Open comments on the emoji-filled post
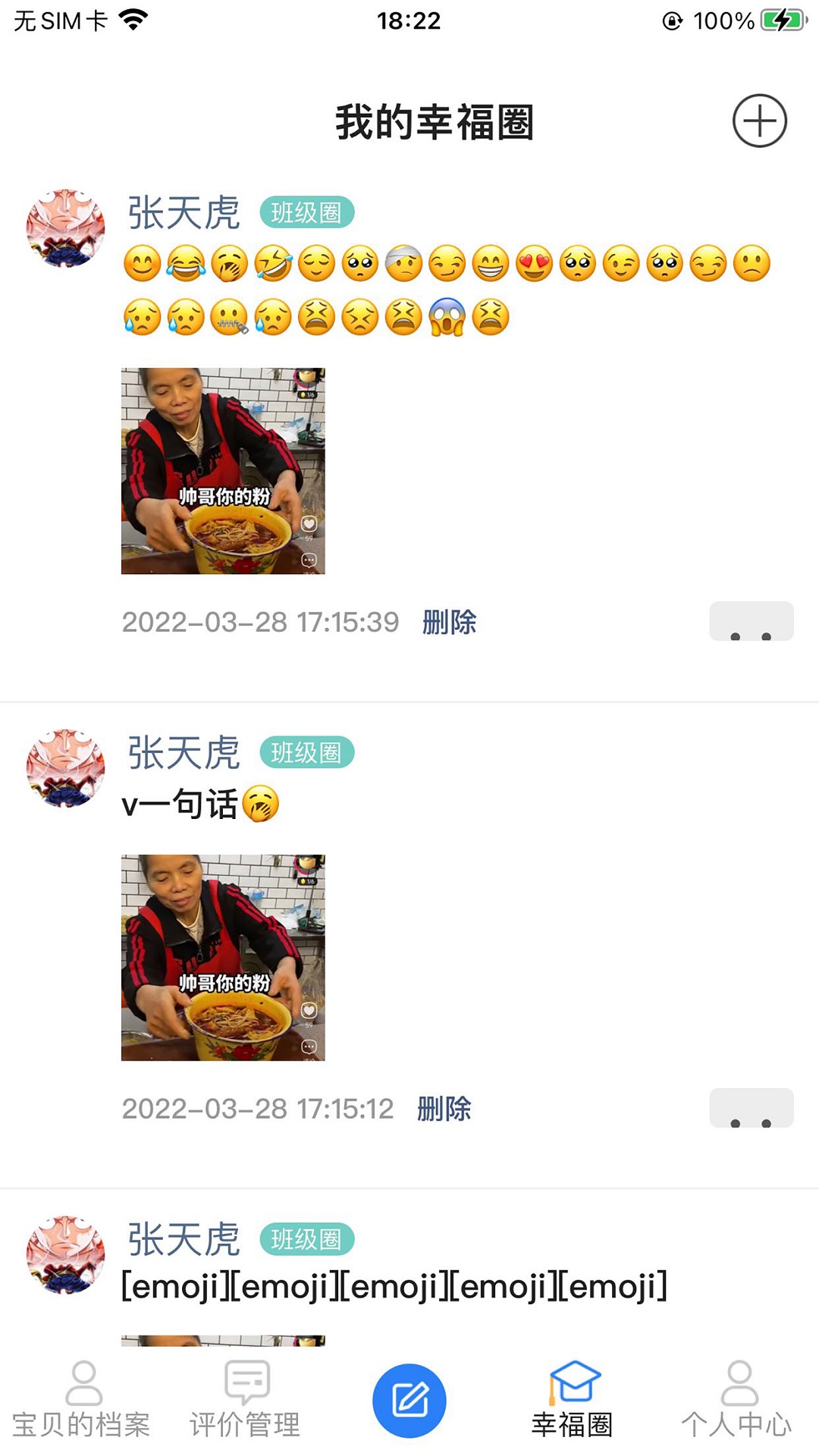This screenshot has height=1456, width=819. pyautogui.click(x=752, y=622)
